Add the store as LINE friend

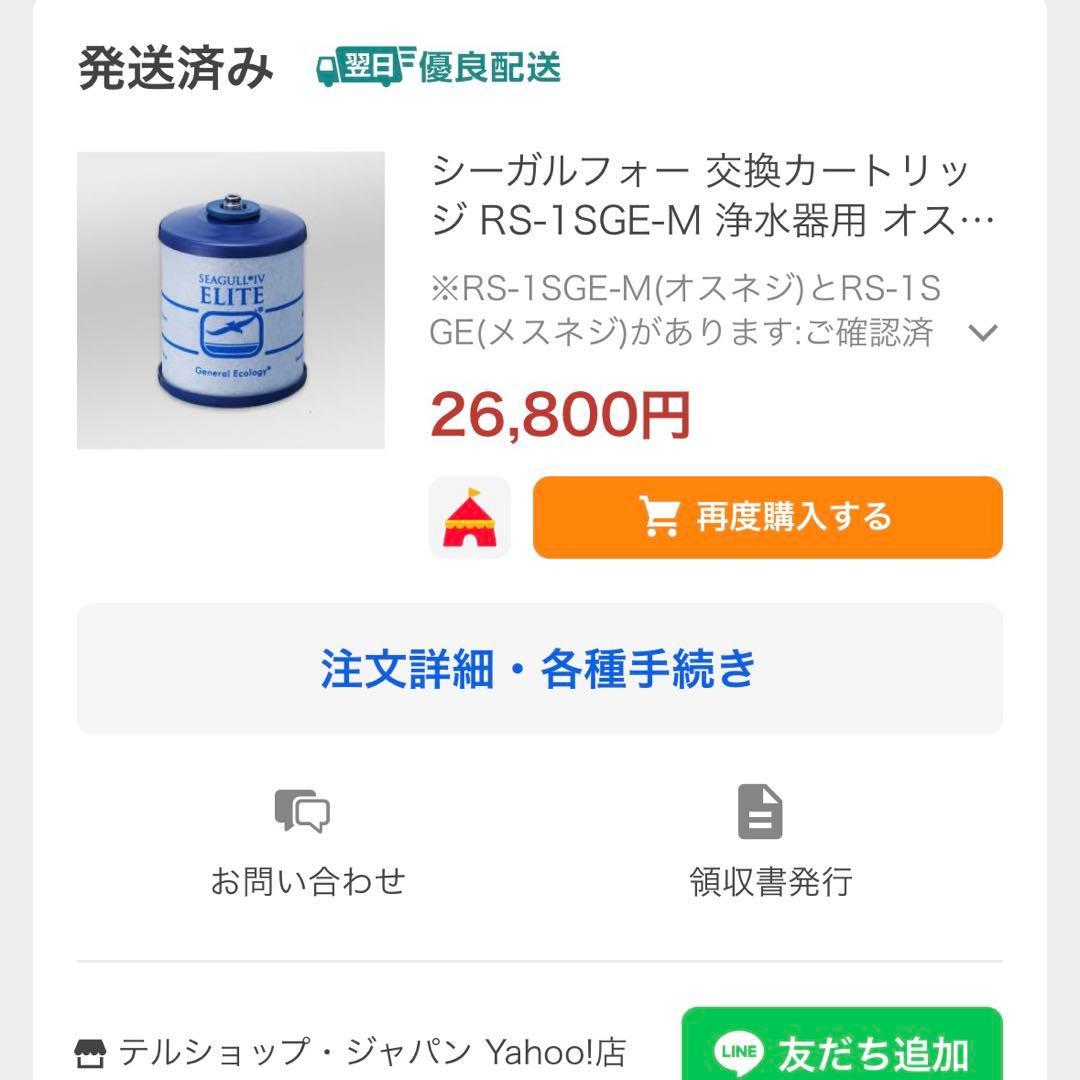pyautogui.click(x=841, y=1049)
